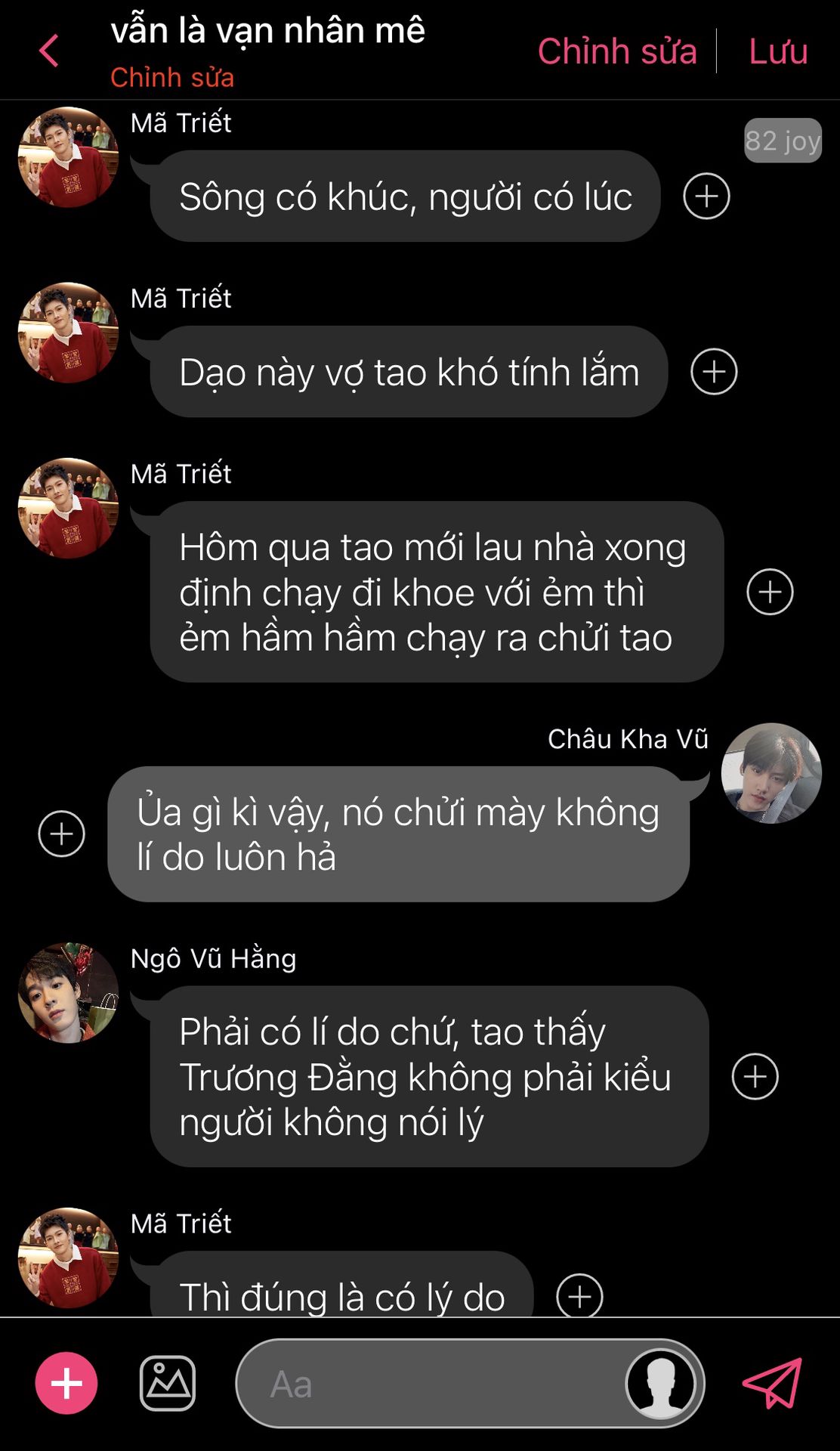Tap Chỉnh sửa under the chat title
The height and width of the screenshot is (1451, 840).
pyautogui.click(x=172, y=77)
